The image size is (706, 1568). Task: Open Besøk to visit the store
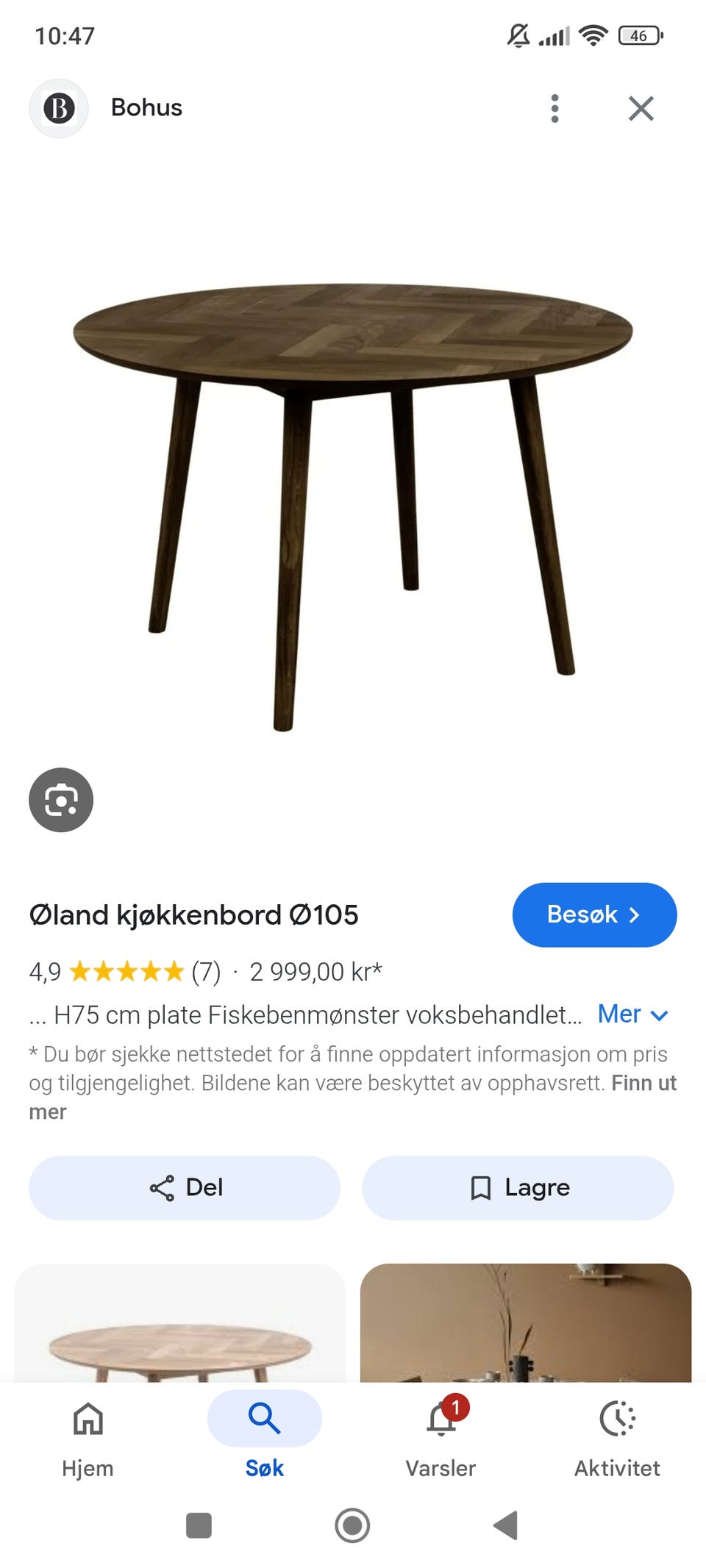click(593, 914)
